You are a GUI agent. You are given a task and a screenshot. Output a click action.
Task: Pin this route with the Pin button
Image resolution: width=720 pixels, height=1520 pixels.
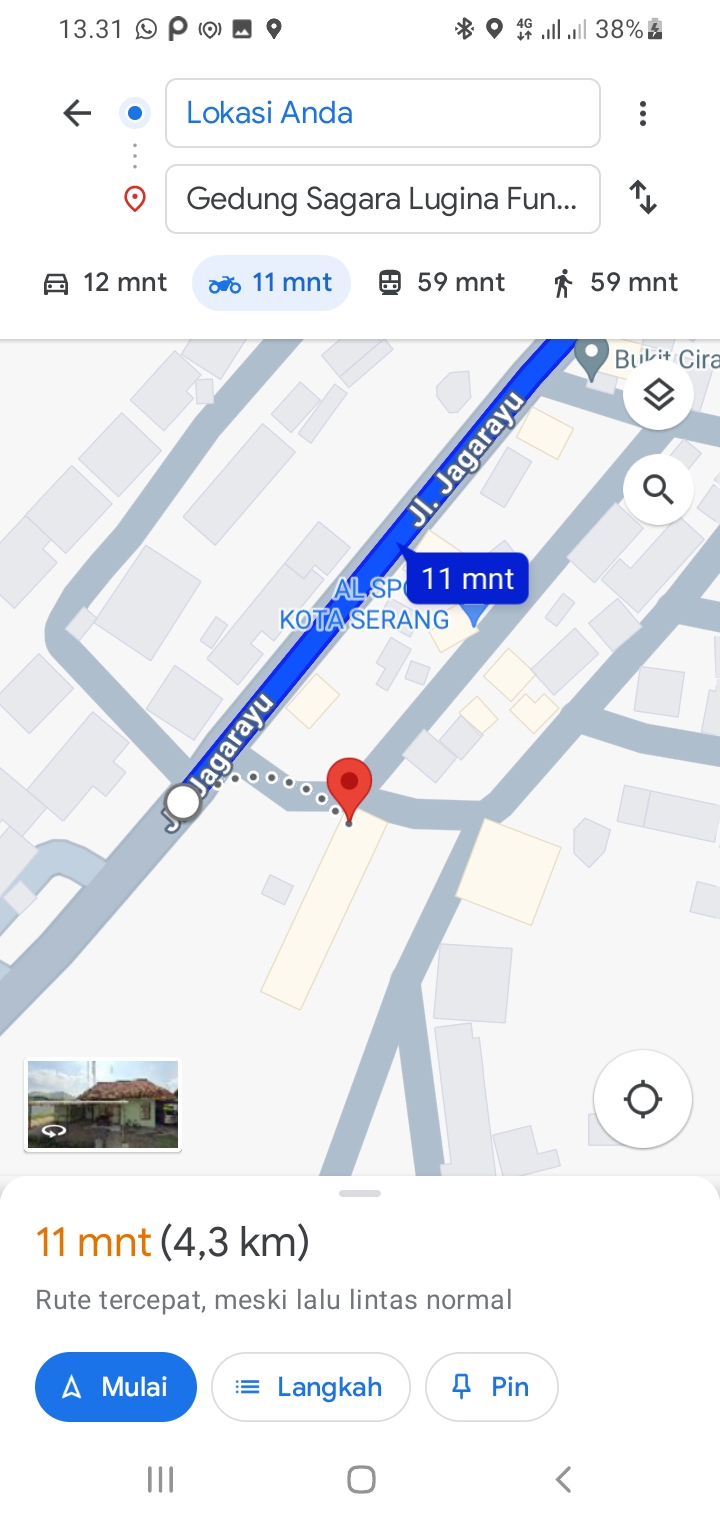[x=491, y=1387]
